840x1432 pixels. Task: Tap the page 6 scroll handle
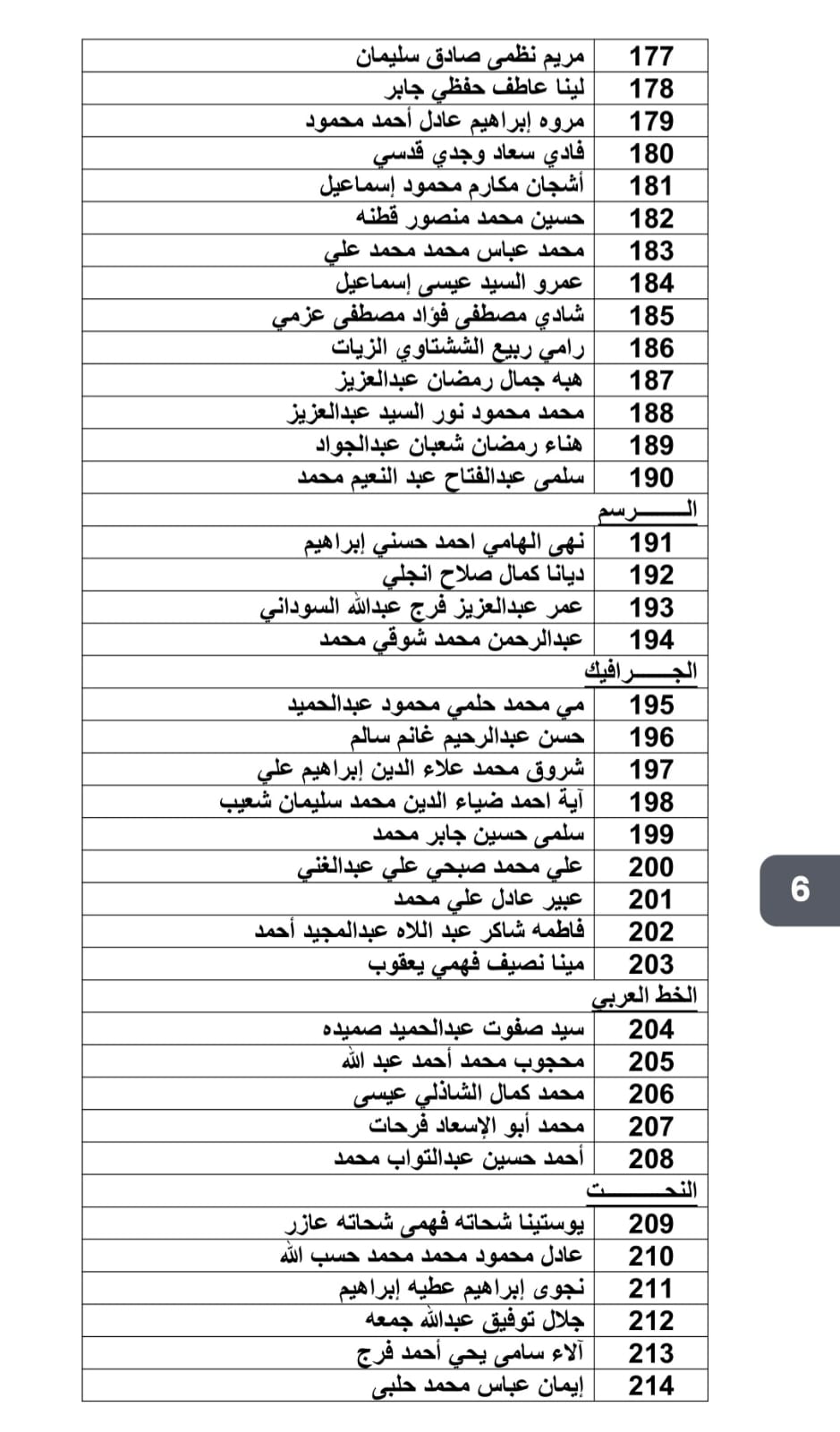tap(800, 890)
